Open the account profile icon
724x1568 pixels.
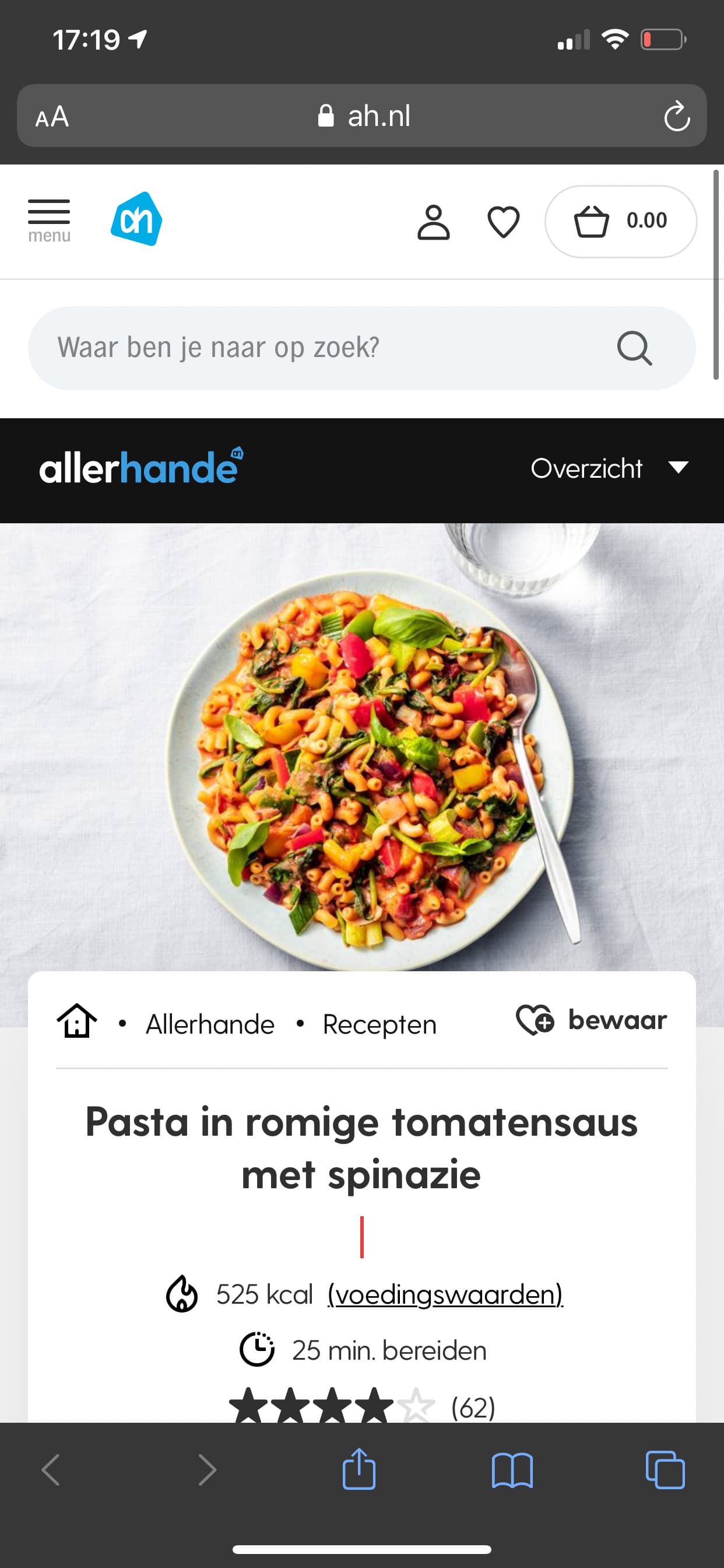click(x=433, y=222)
